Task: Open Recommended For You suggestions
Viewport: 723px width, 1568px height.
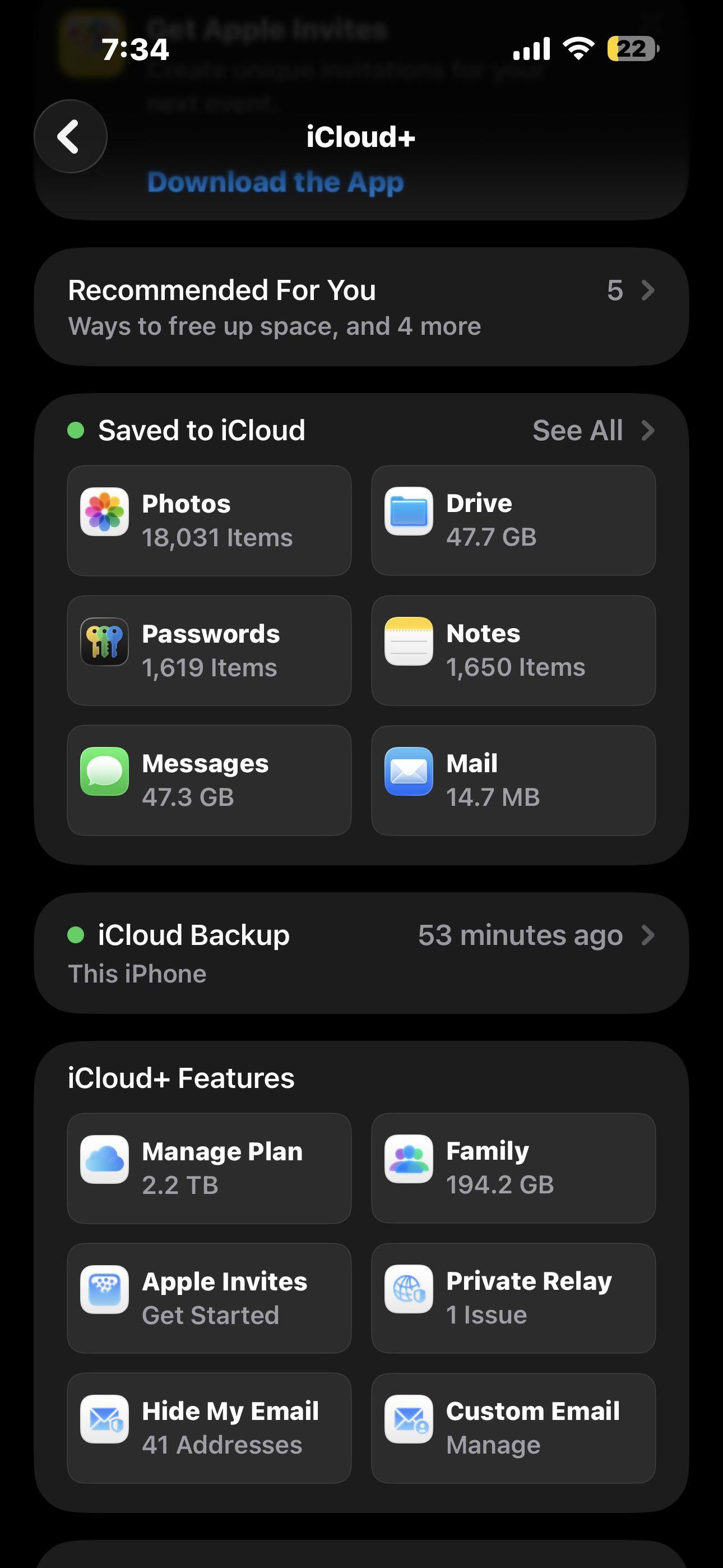Action: coord(361,307)
